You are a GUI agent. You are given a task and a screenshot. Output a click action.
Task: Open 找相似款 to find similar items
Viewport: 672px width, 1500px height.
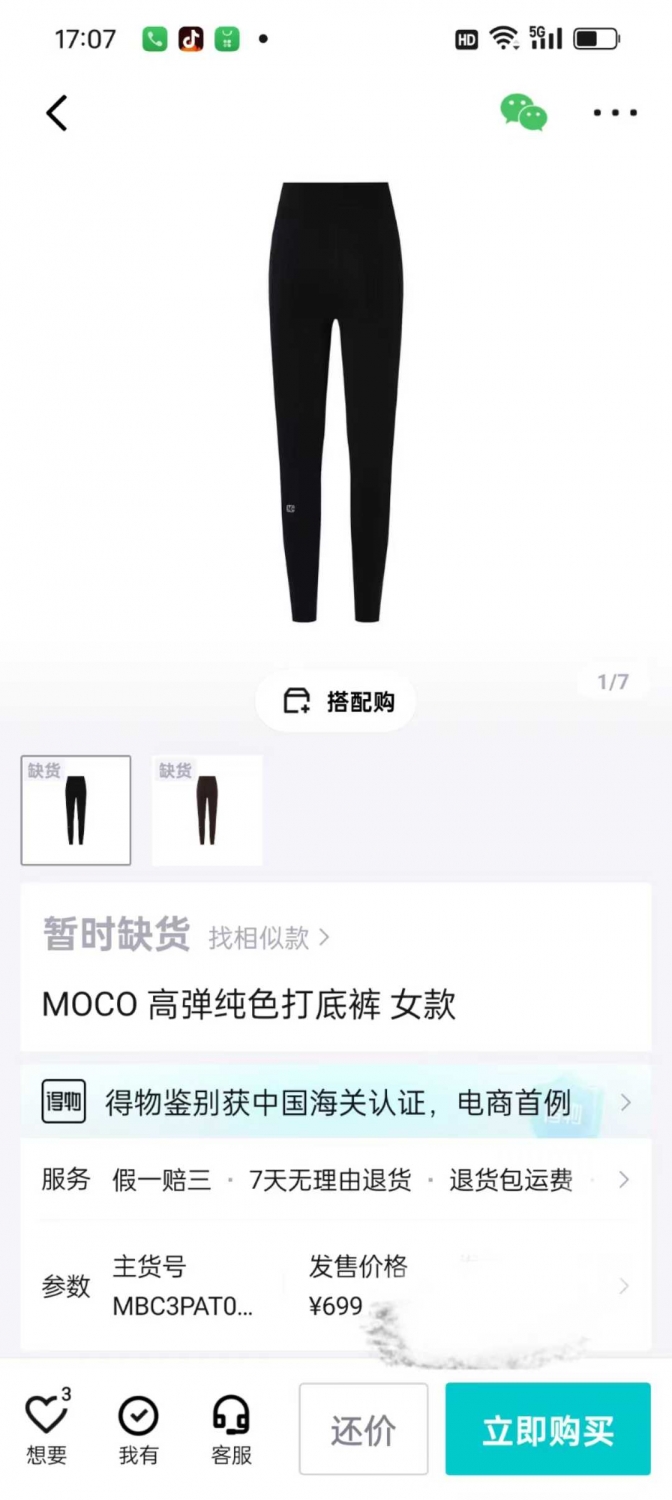click(x=269, y=938)
